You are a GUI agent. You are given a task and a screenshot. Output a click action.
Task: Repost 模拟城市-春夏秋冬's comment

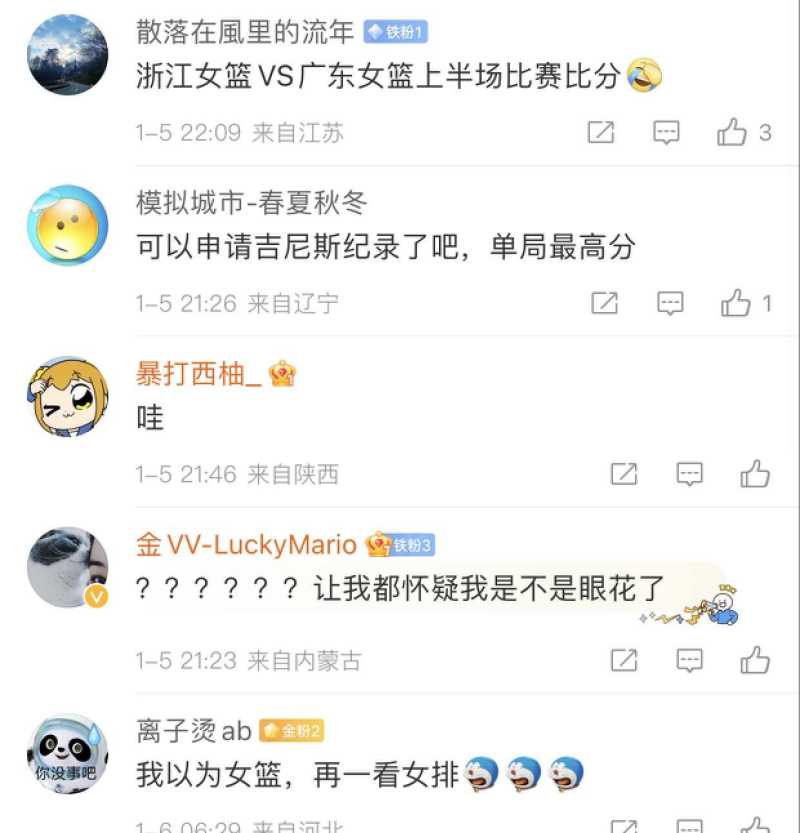[604, 303]
